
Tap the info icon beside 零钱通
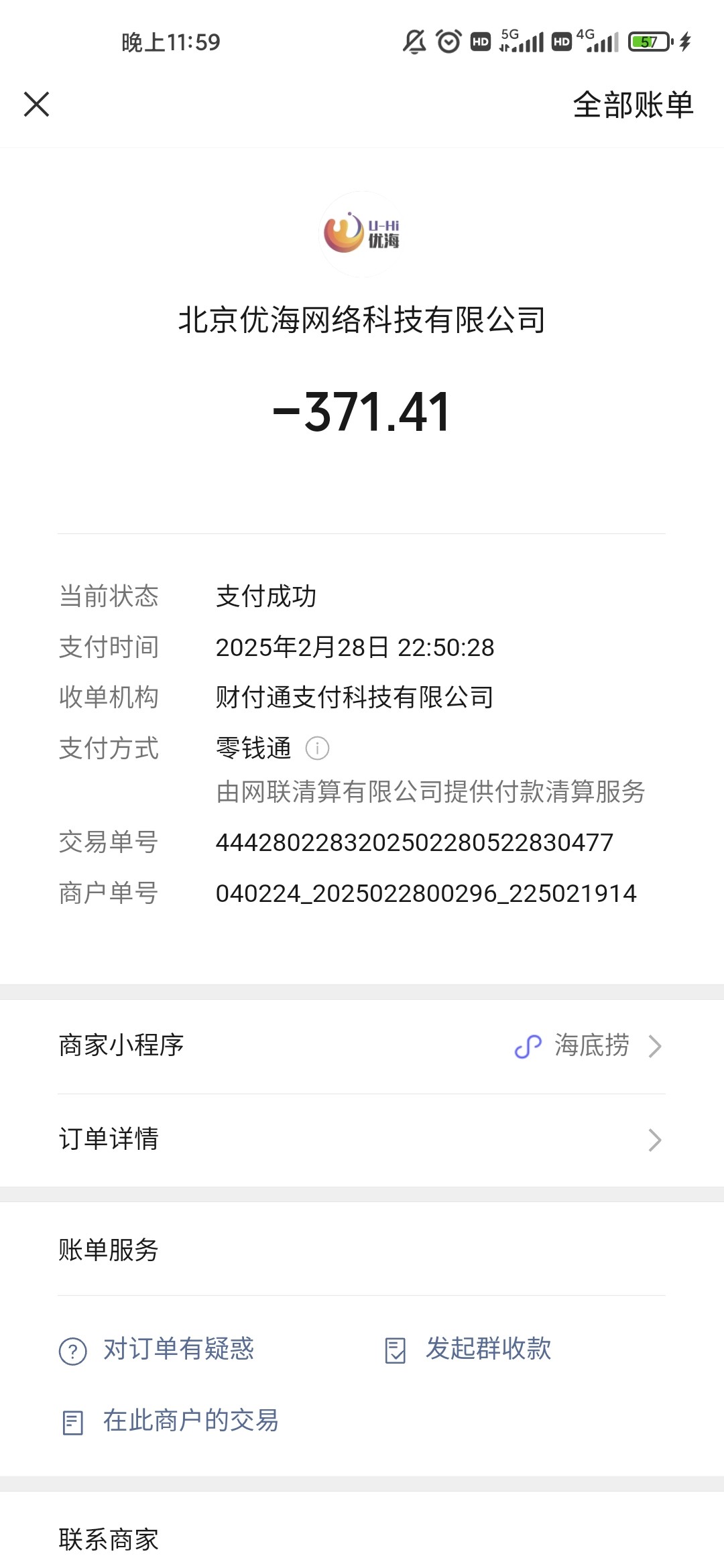pos(317,748)
